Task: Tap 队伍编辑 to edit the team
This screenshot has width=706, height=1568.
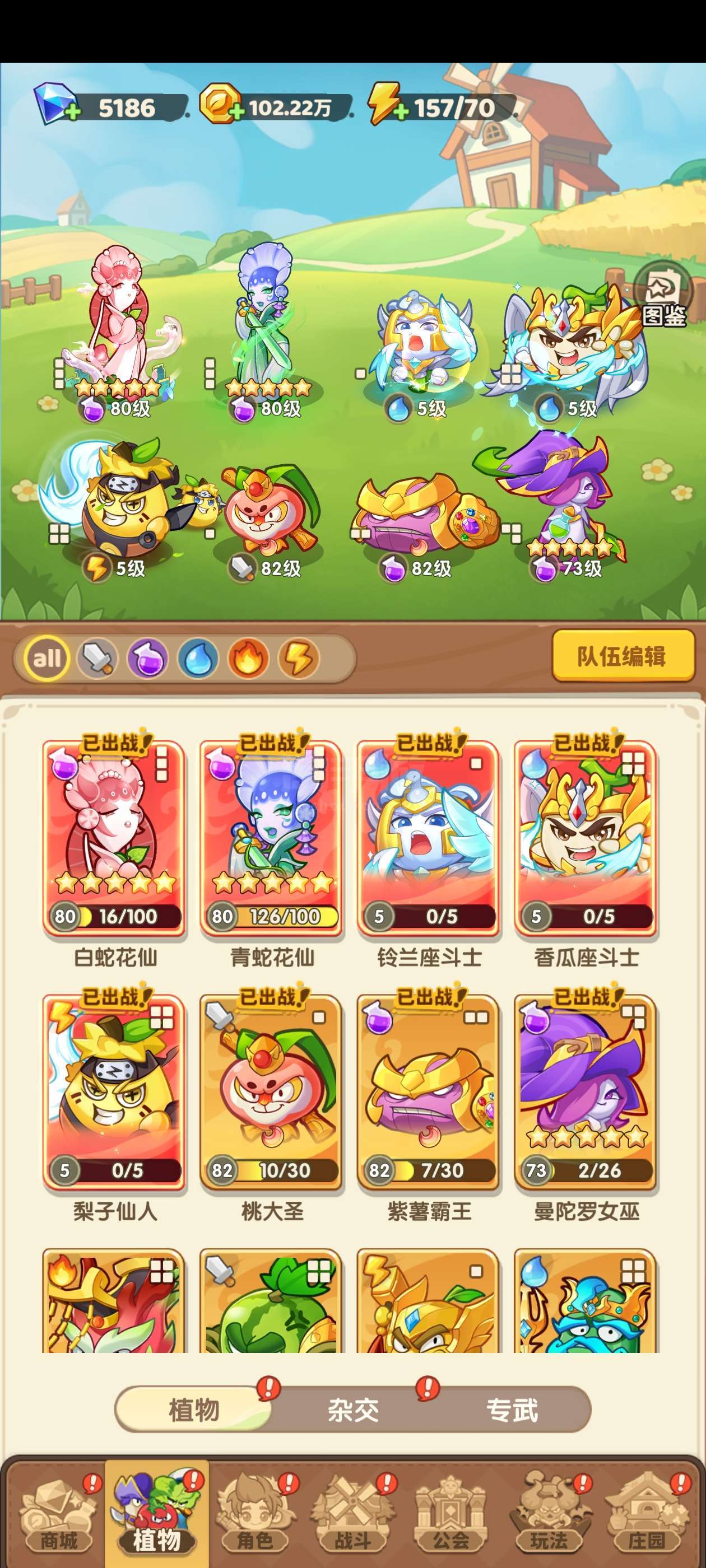Action: point(623,656)
